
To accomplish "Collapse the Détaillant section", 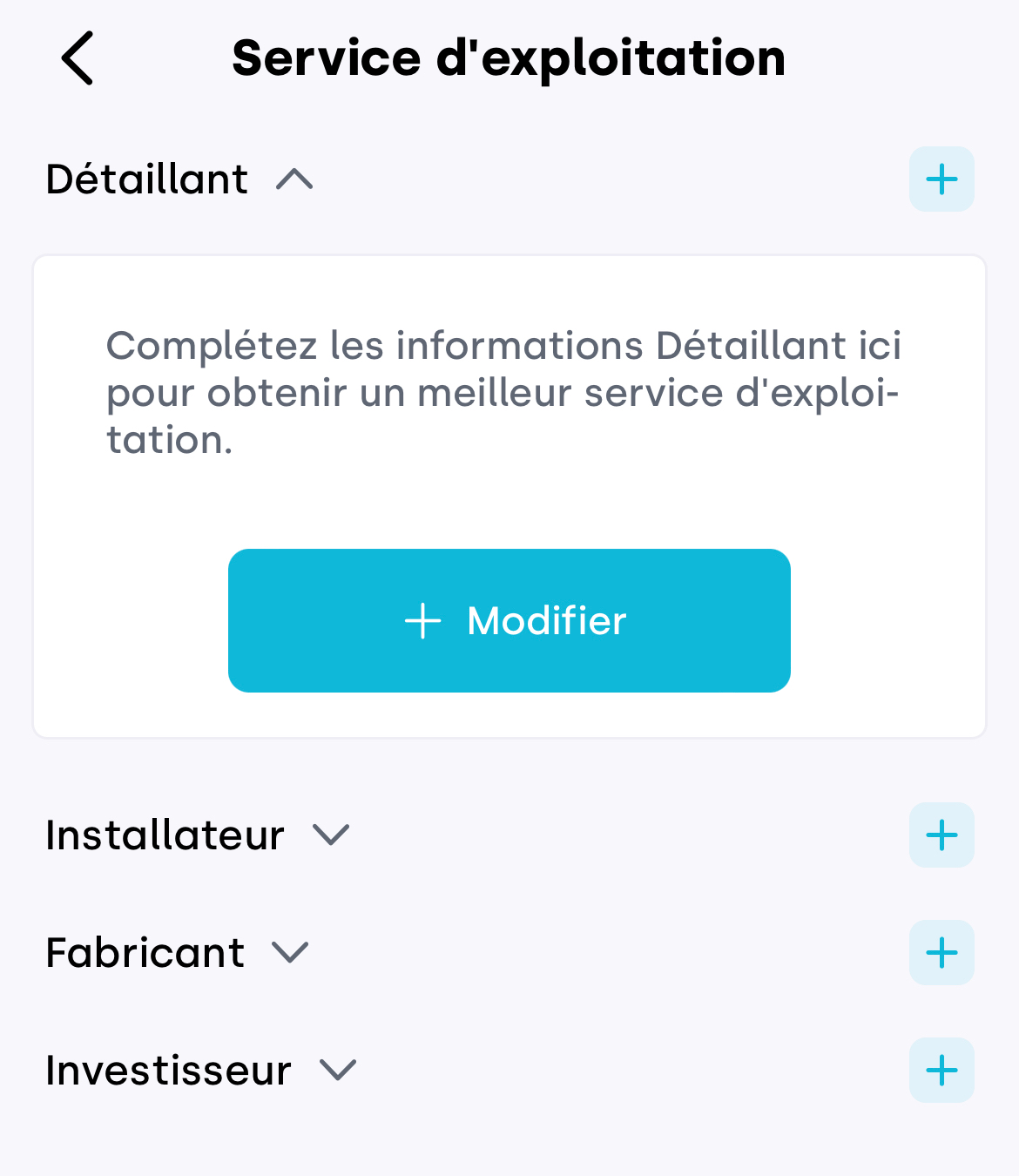I will (294, 179).
